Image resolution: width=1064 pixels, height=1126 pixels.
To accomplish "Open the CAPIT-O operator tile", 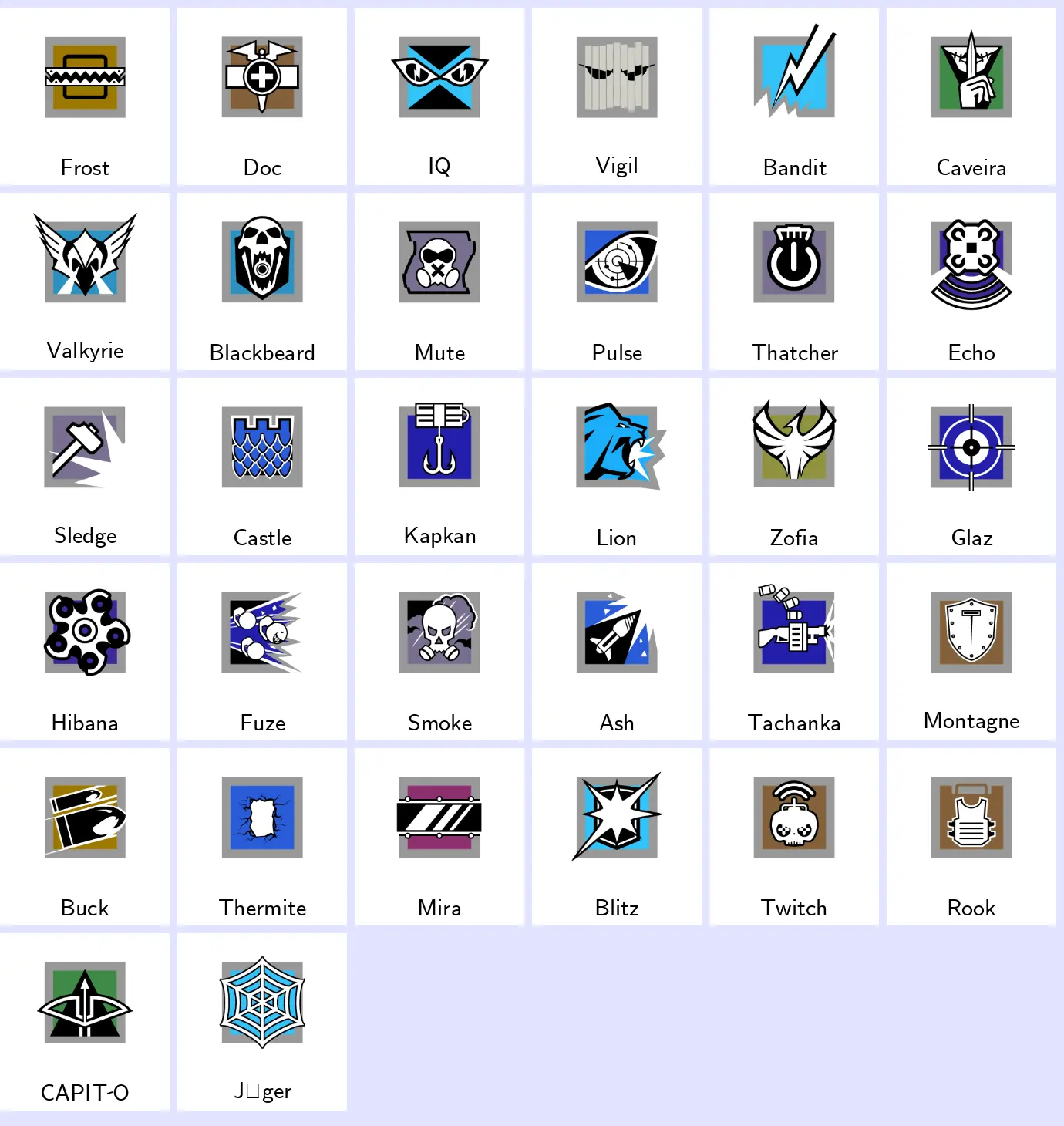I will pos(85,1022).
